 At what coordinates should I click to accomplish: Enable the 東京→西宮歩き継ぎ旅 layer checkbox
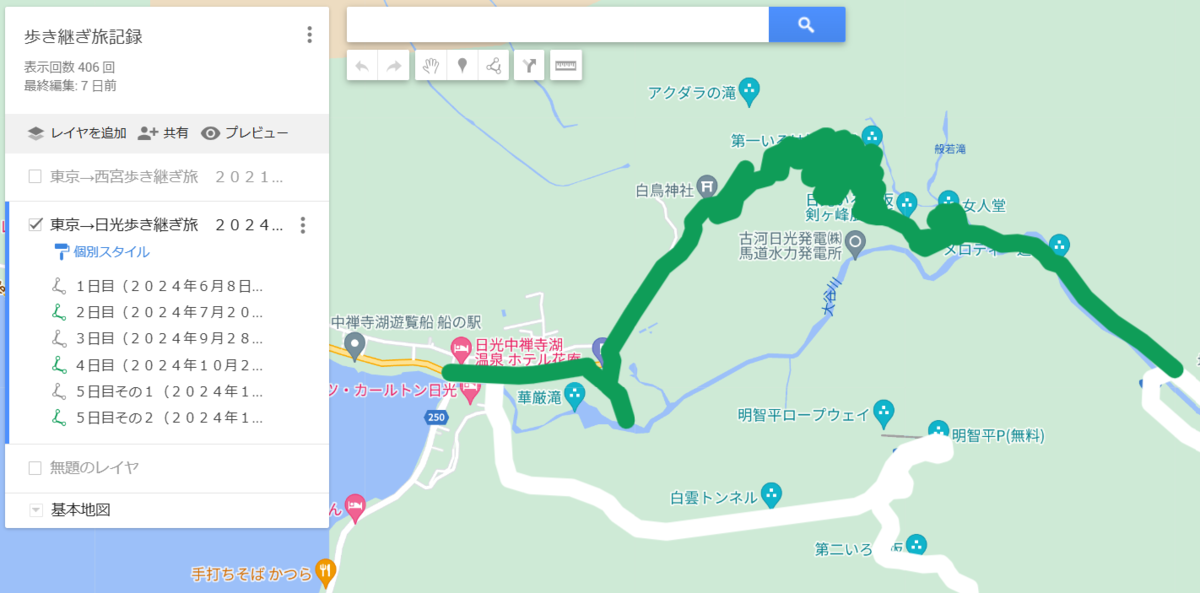click(35, 177)
